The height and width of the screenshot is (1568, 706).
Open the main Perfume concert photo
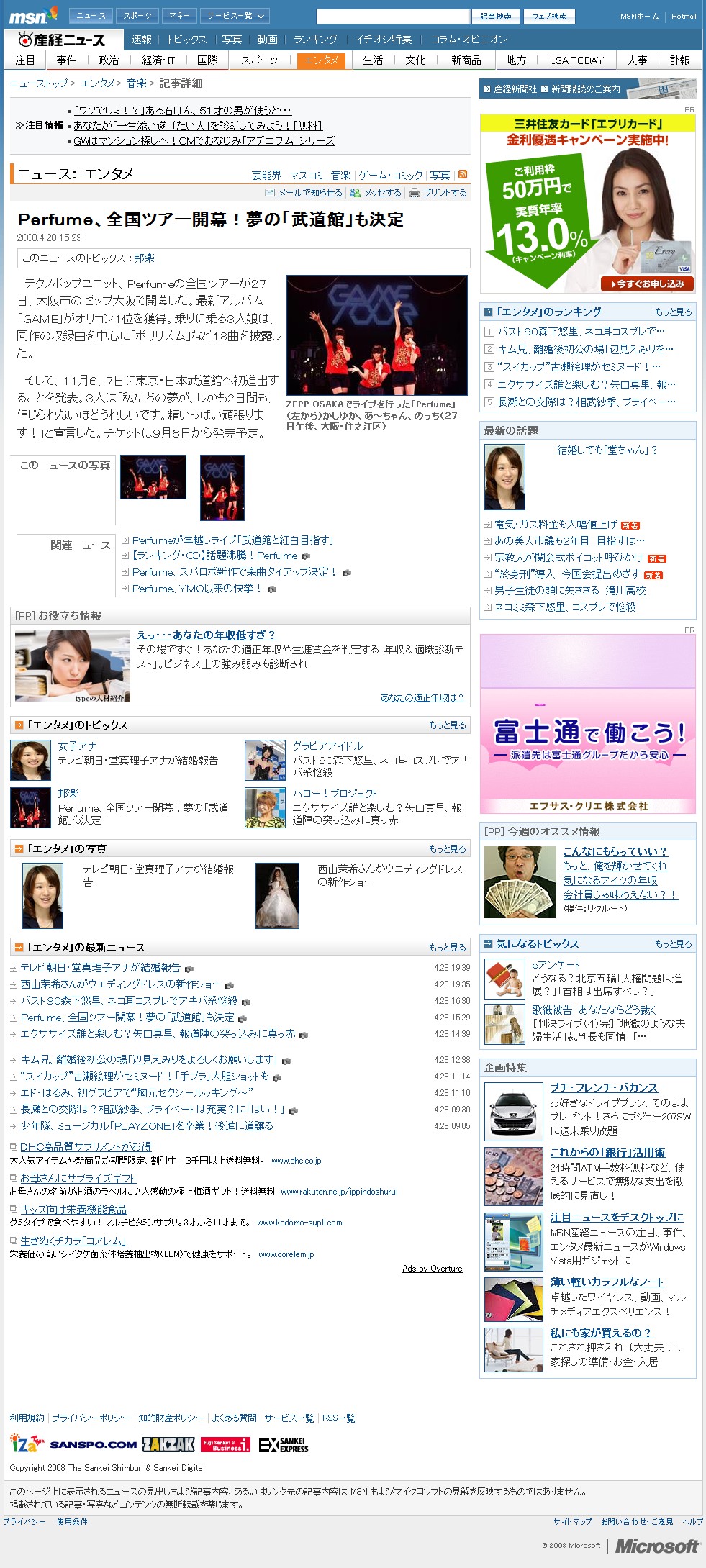(376, 335)
